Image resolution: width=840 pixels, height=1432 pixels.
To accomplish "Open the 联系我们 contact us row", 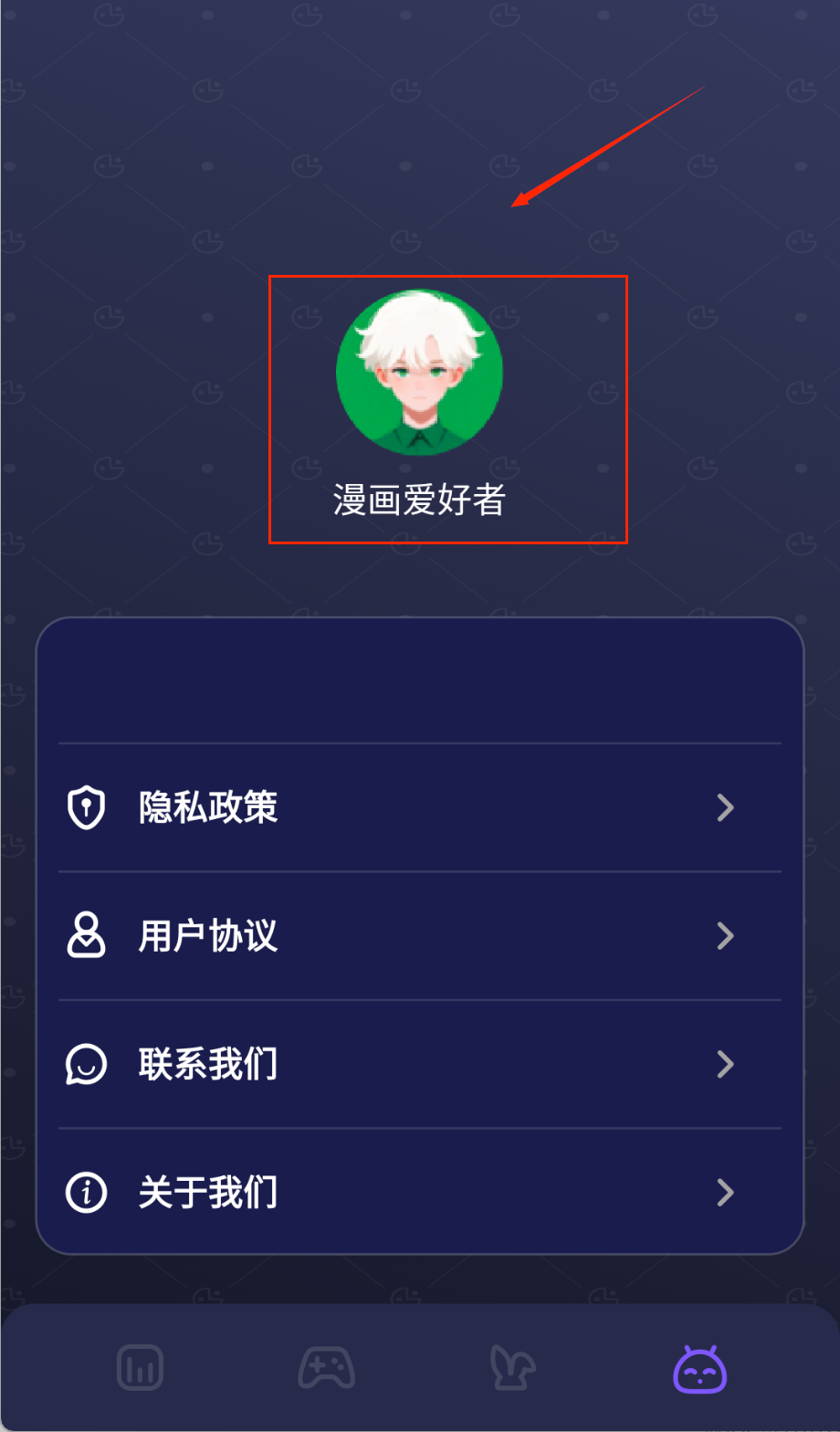I will [419, 1064].
